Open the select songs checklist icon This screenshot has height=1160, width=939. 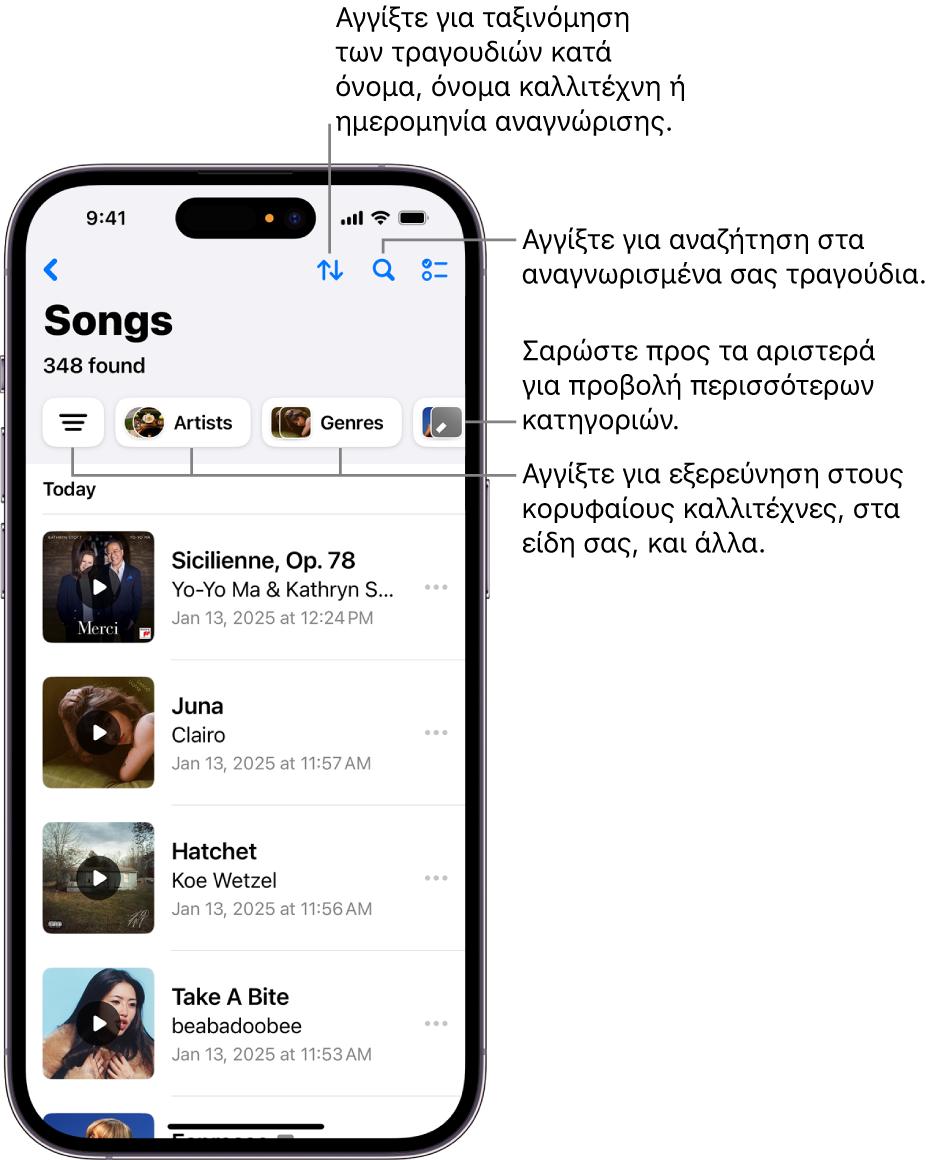tap(435, 270)
